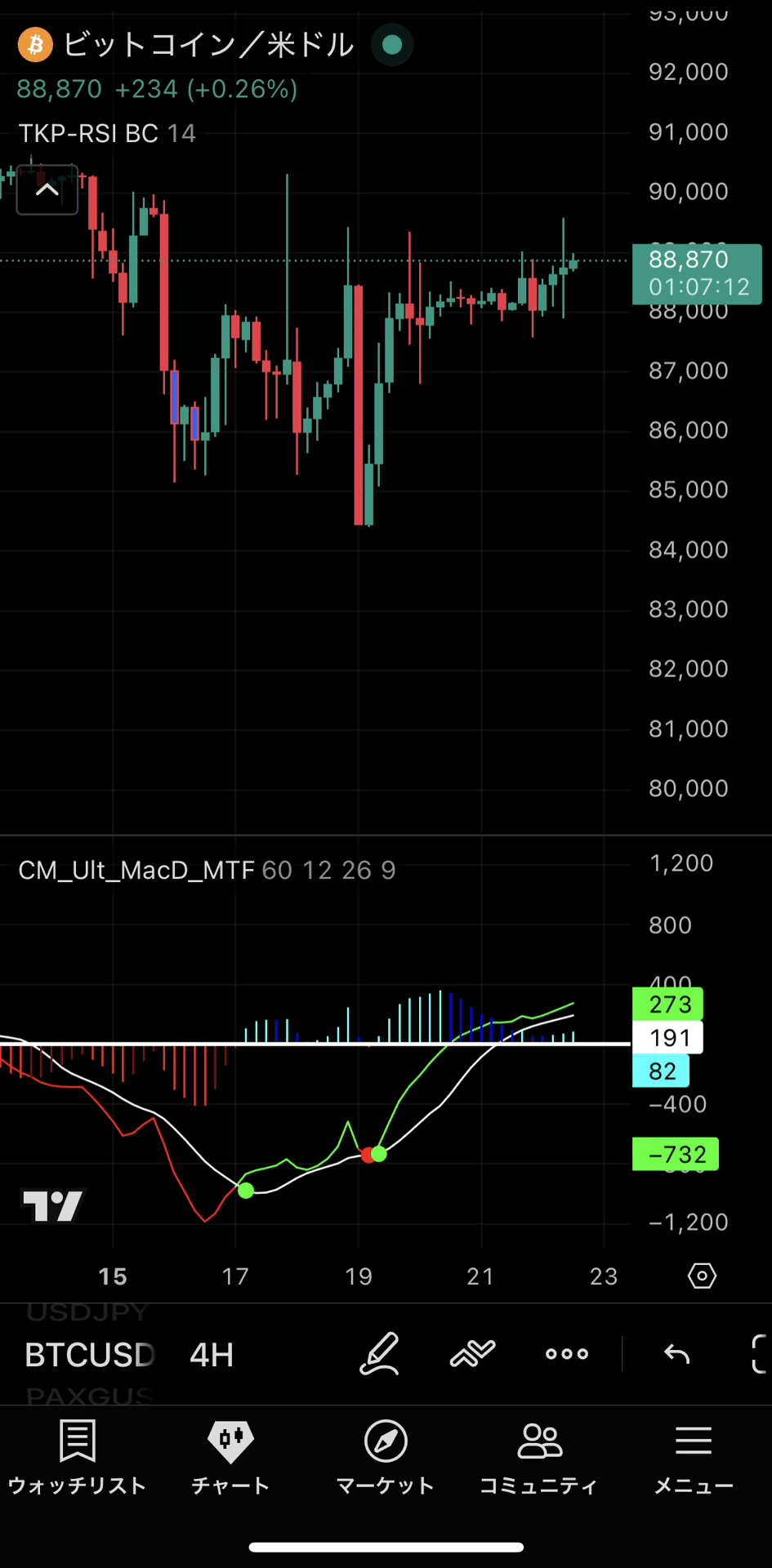Open the indicators menu
The height and width of the screenshot is (1568, 772).
(472, 1354)
